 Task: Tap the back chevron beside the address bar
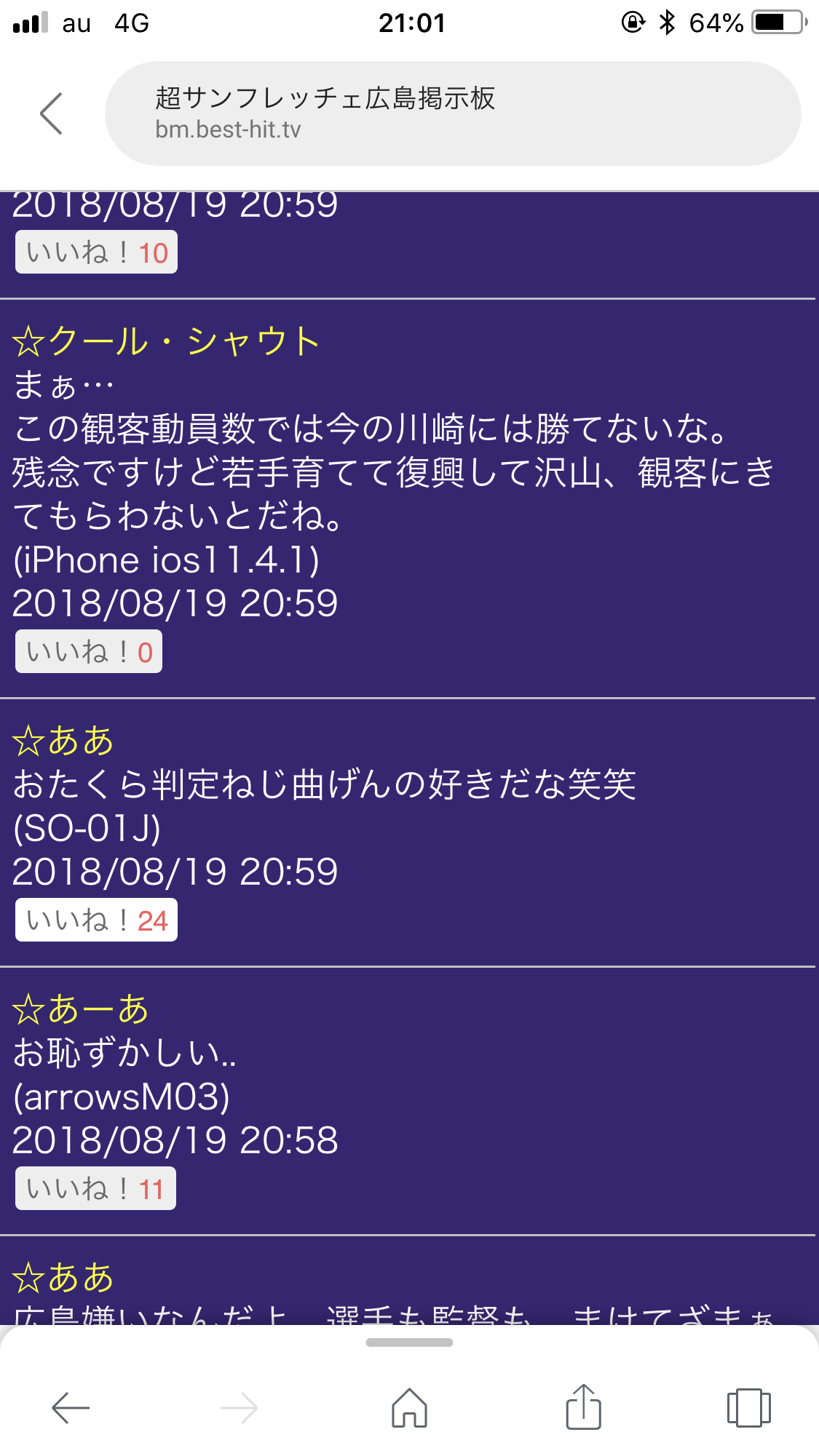[52, 114]
